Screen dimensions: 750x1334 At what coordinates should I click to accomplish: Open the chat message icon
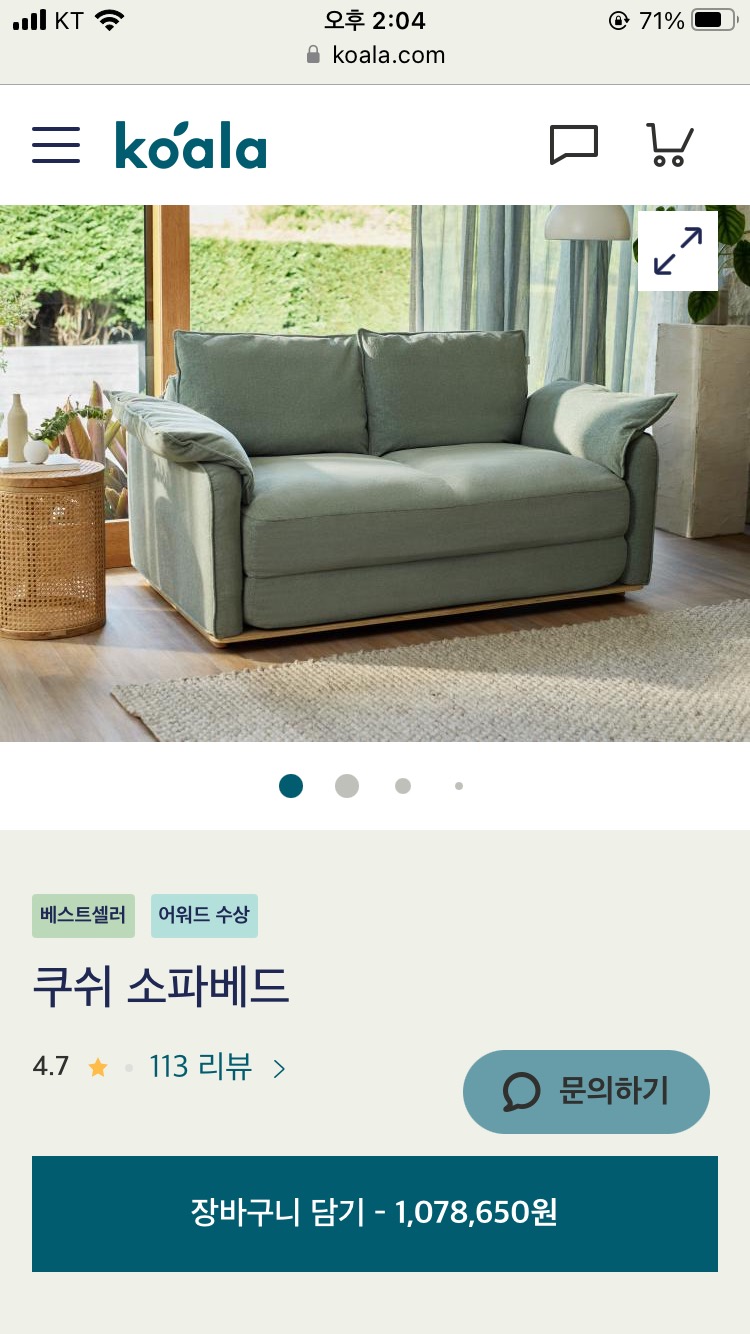[574, 145]
